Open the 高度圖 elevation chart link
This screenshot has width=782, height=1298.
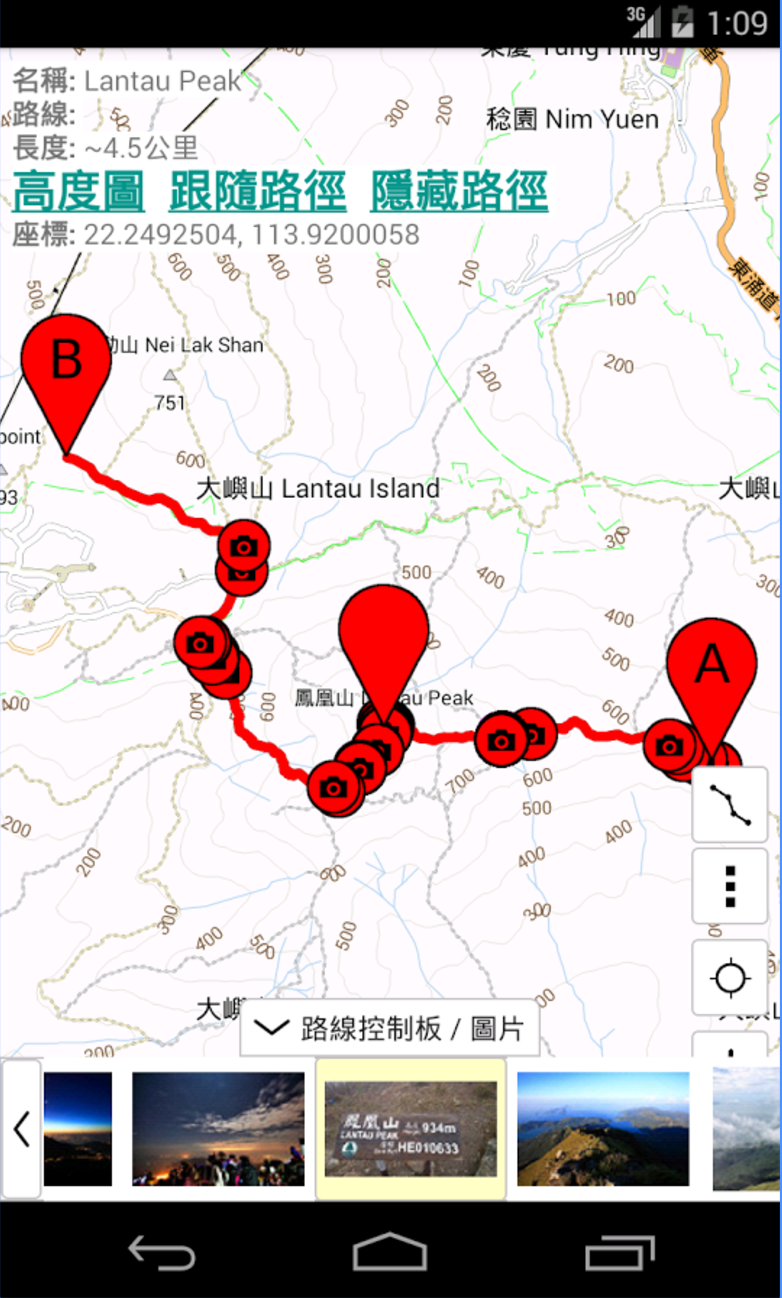(x=78, y=190)
